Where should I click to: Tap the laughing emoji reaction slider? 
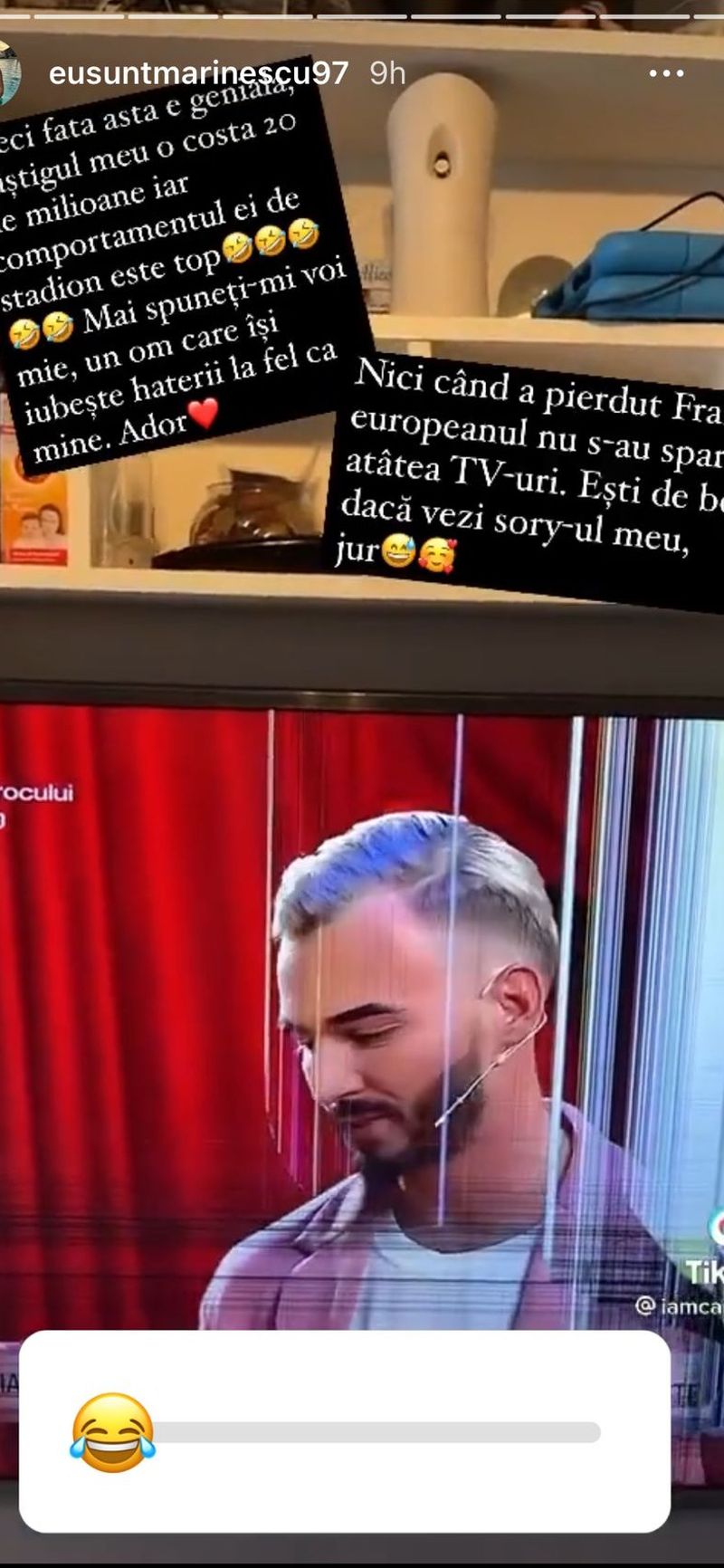pyautogui.click(x=113, y=1433)
